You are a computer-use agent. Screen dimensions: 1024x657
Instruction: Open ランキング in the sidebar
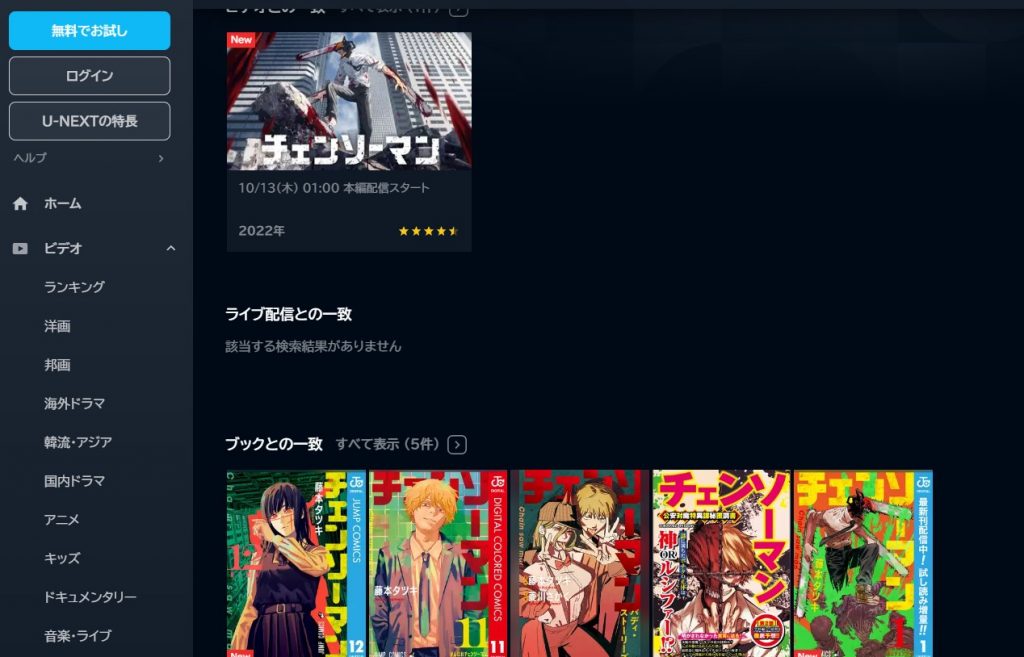pyautogui.click(x=74, y=287)
